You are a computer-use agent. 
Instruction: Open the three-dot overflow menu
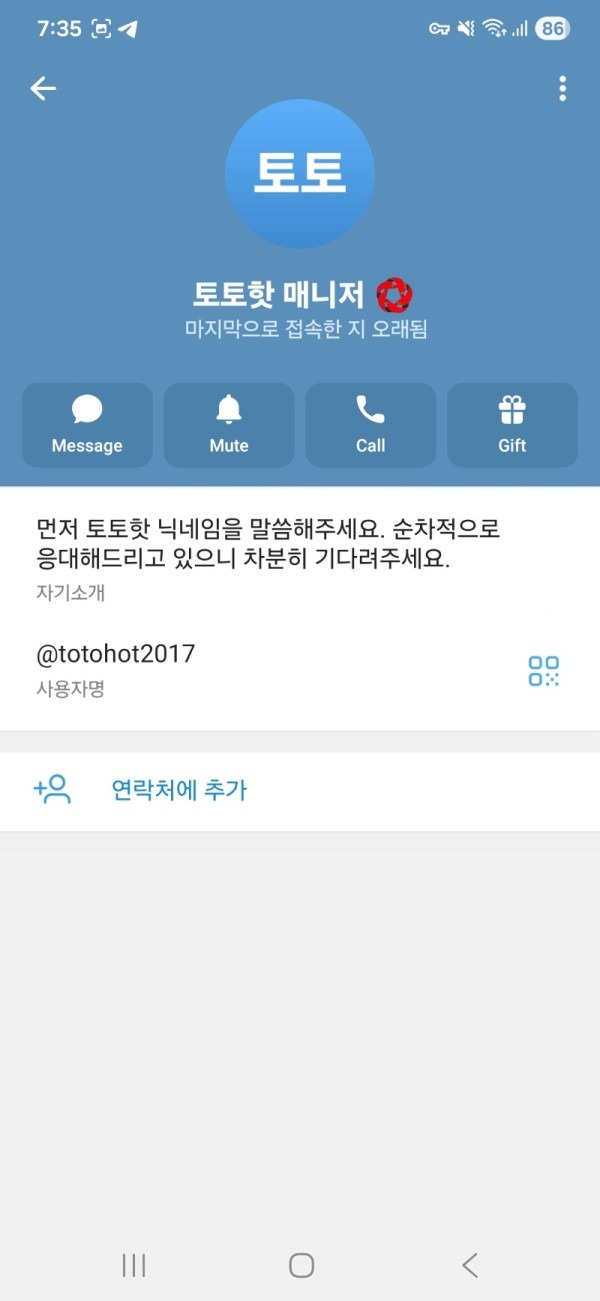click(x=563, y=89)
